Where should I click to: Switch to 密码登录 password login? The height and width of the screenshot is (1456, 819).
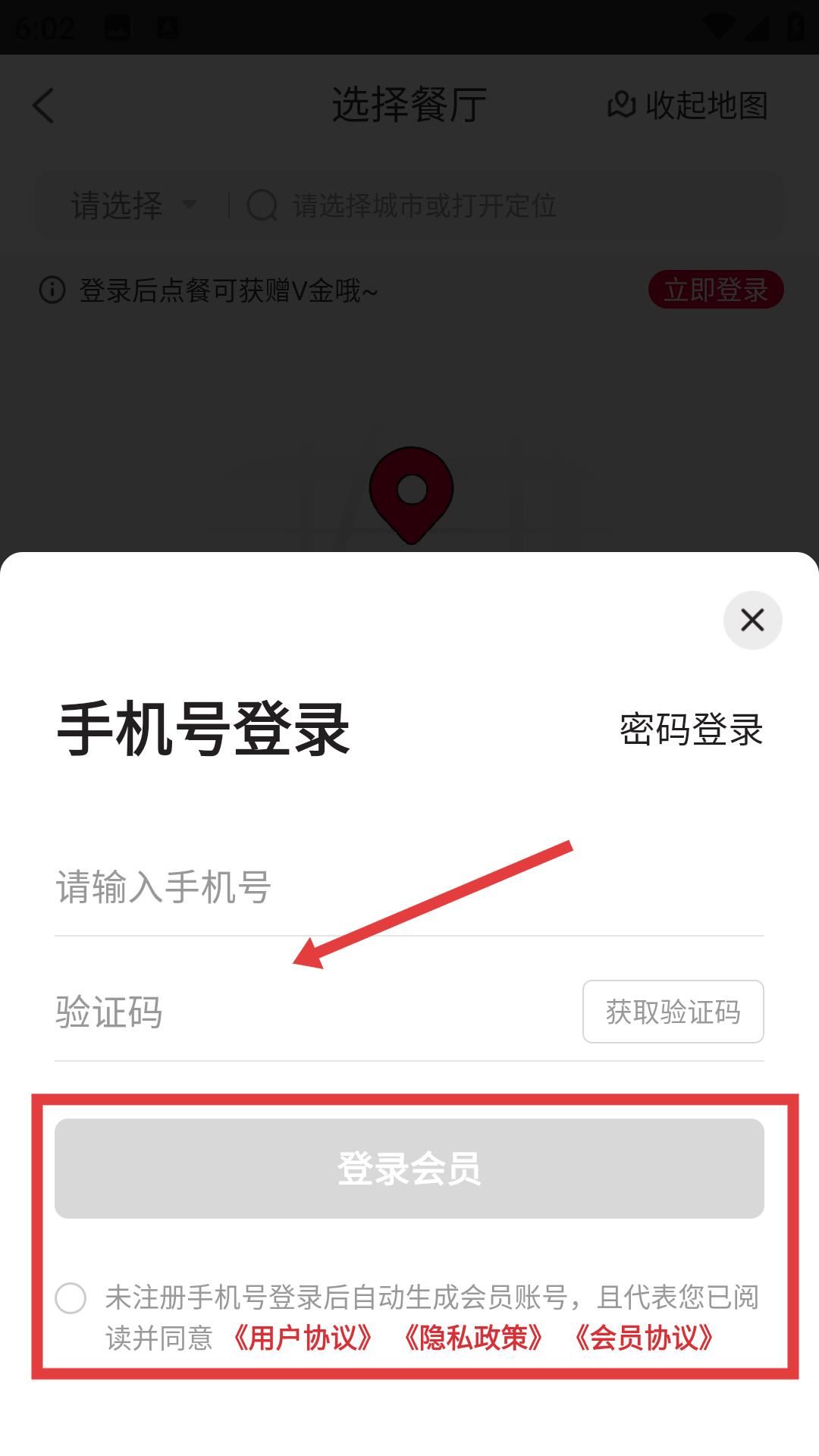pos(691,730)
